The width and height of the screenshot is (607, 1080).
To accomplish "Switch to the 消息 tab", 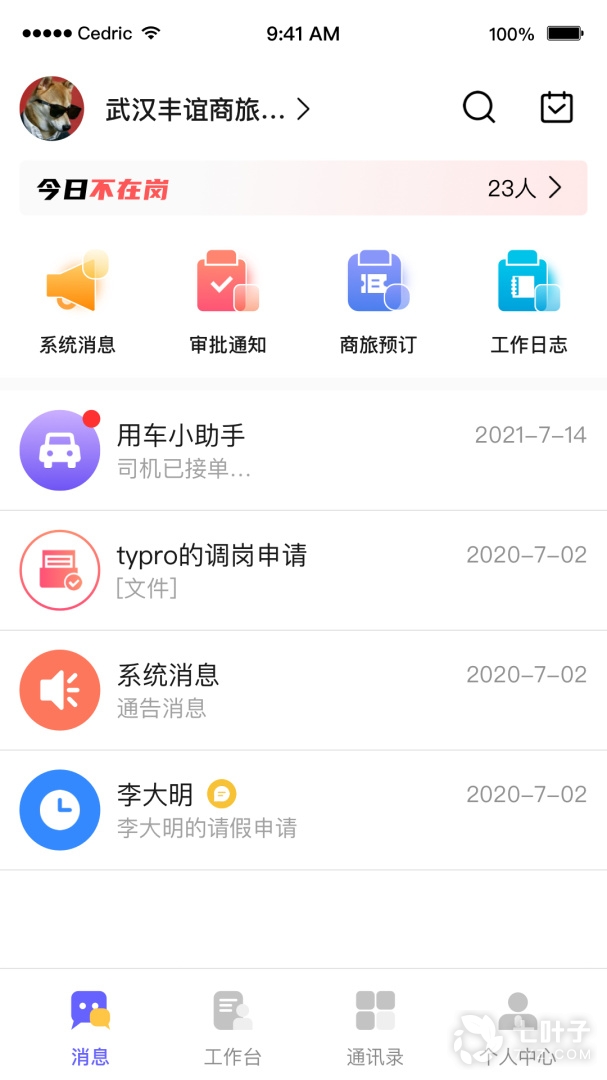I will click(x=90, y=1026).
